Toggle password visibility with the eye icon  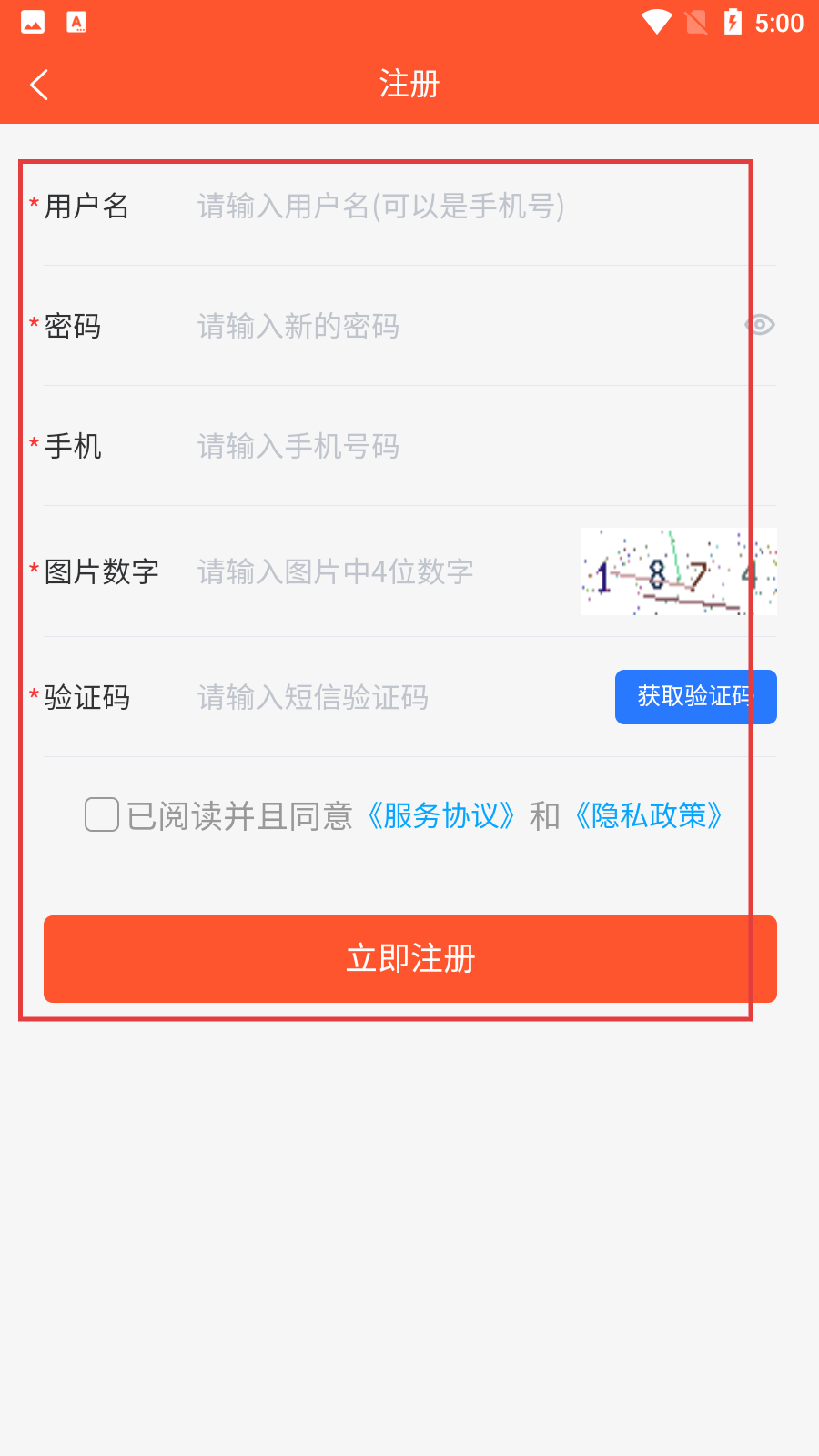761,325
